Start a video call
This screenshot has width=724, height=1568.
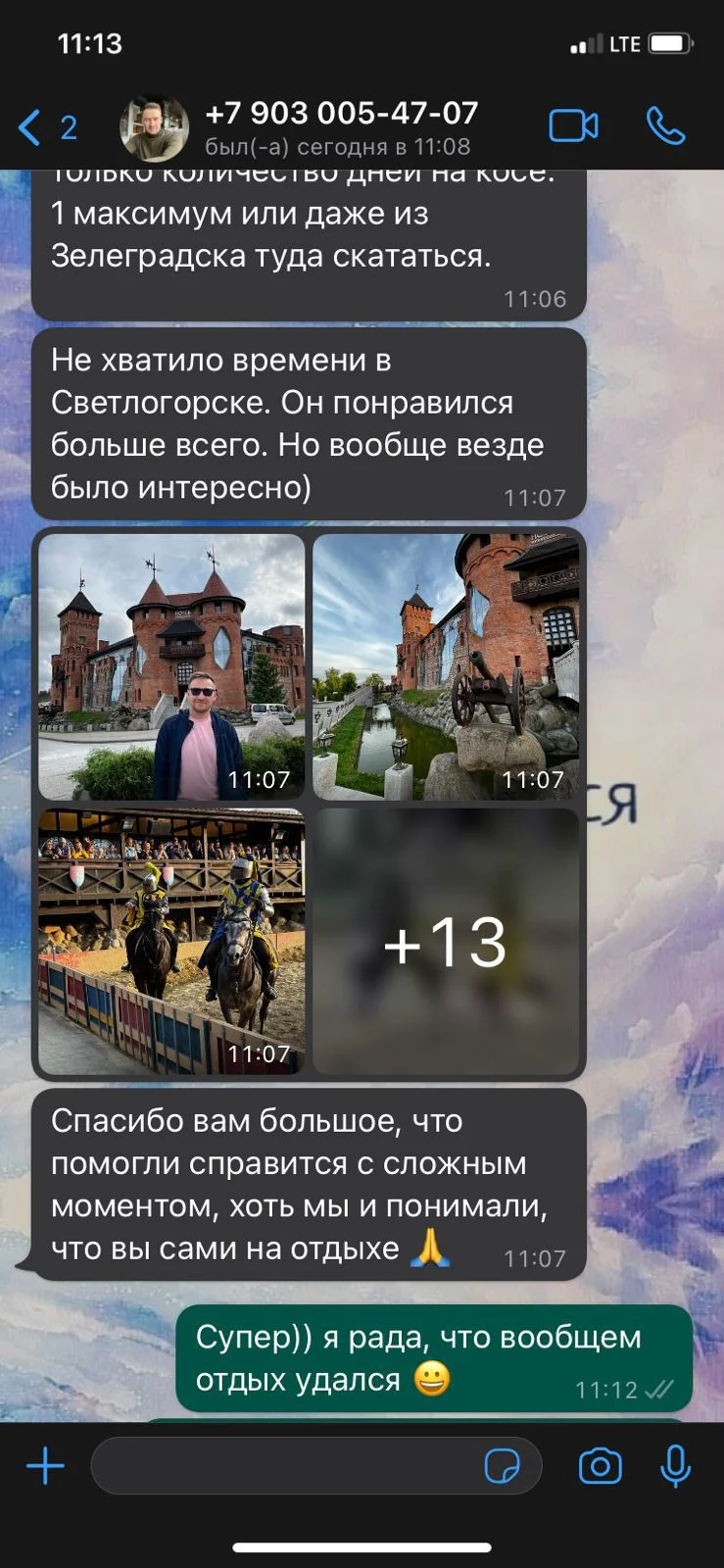[x=573, y=126]
